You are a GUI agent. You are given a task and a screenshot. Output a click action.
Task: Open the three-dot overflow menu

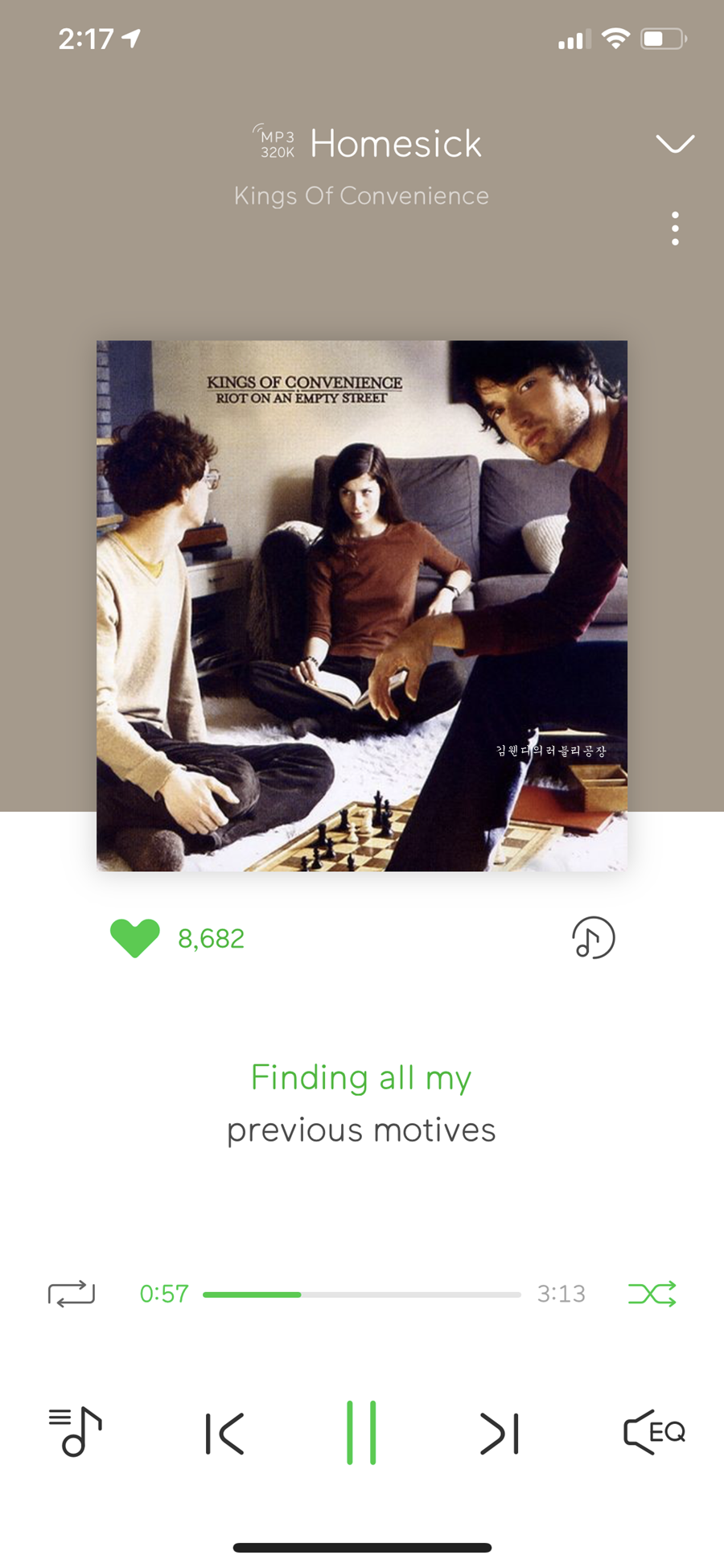pos(675,228)
